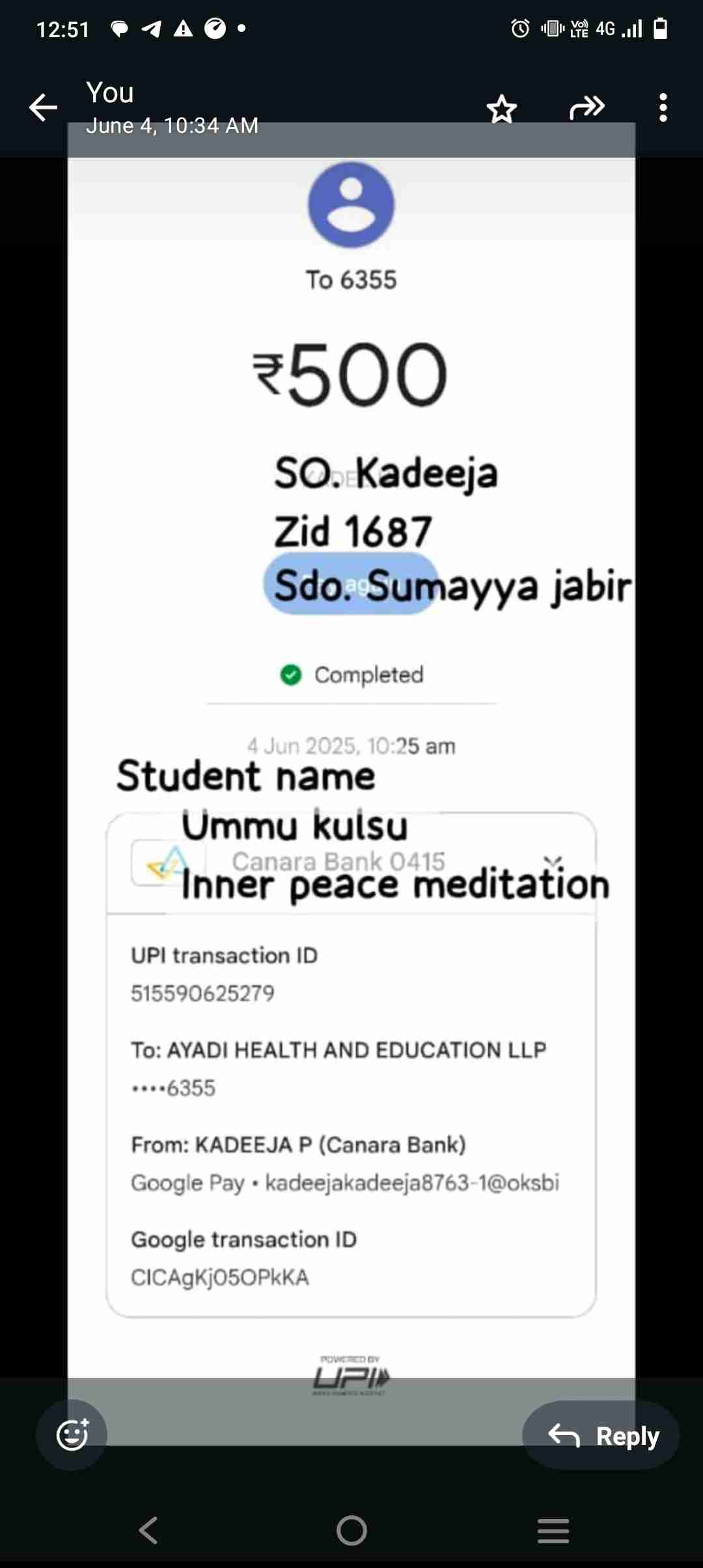Open the three-dot overflow menu
This screenshot has width=703, height=1568.
click(663, 107)
